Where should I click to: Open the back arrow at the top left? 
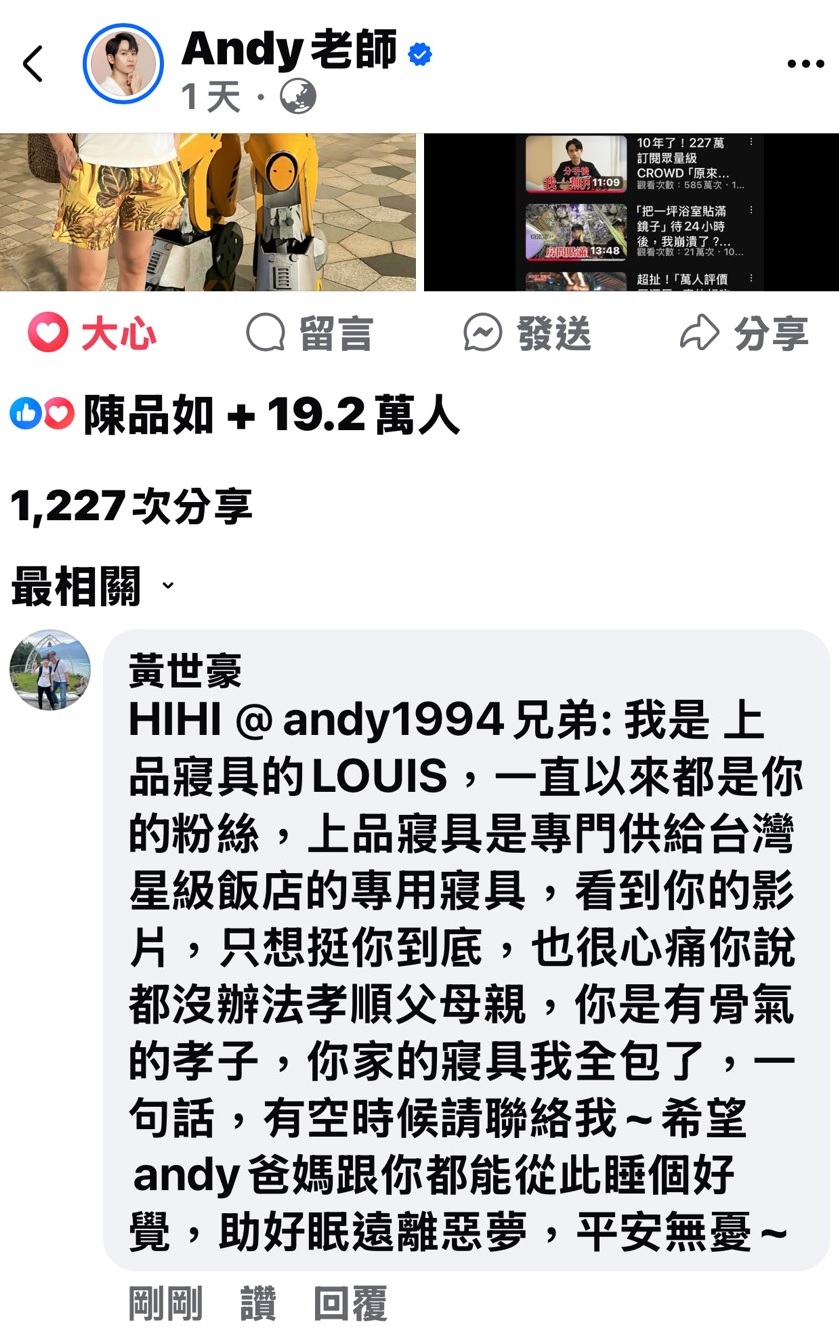pos(33,61)
